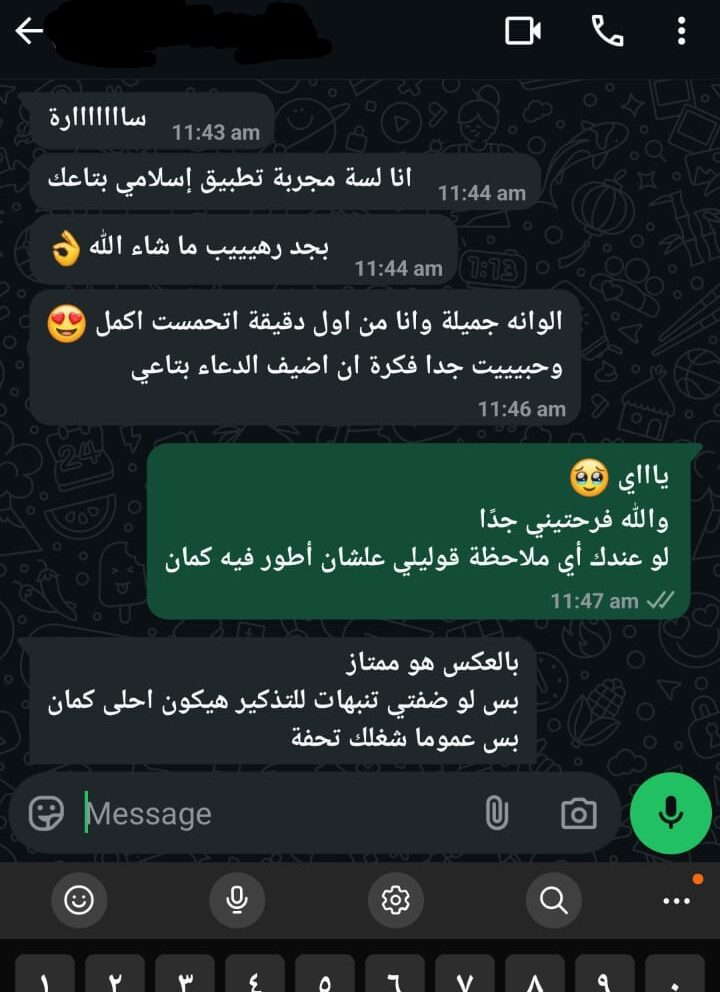The width and height of the screenshot is (720, 992).
Task: Open the camera from the chat
Action: click(578, 813)
